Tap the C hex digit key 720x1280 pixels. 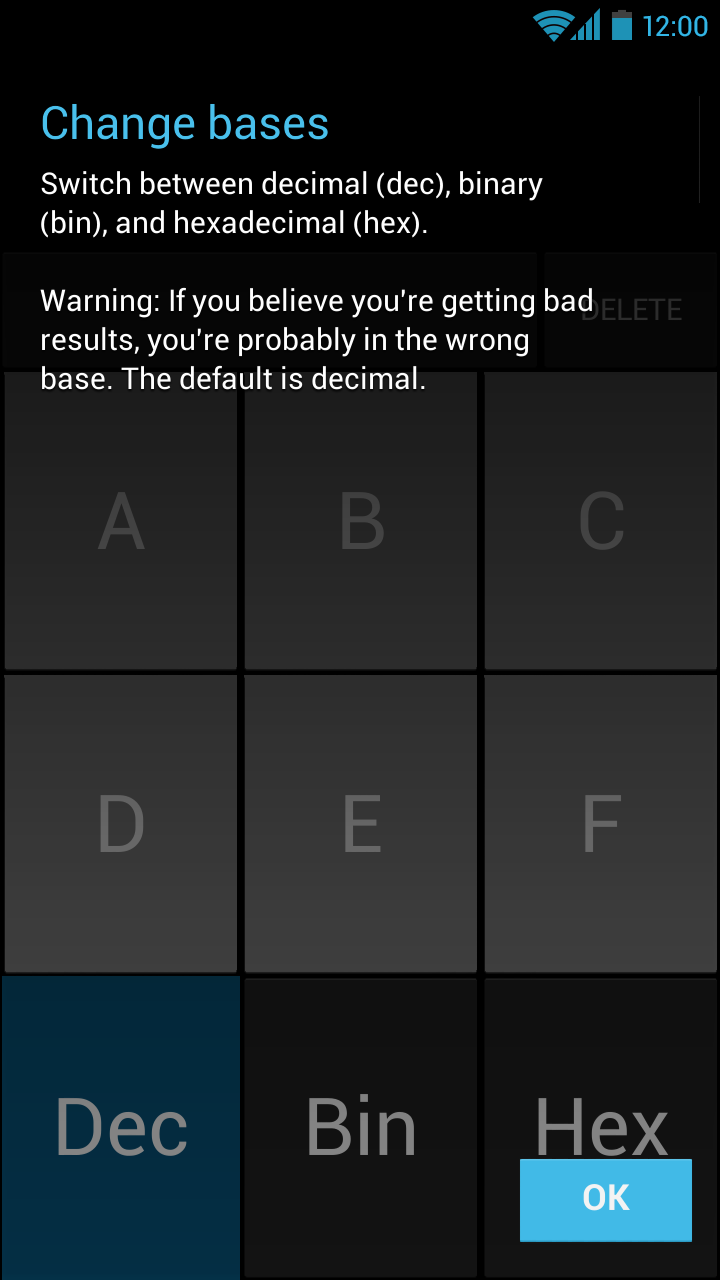click(601, 521)
